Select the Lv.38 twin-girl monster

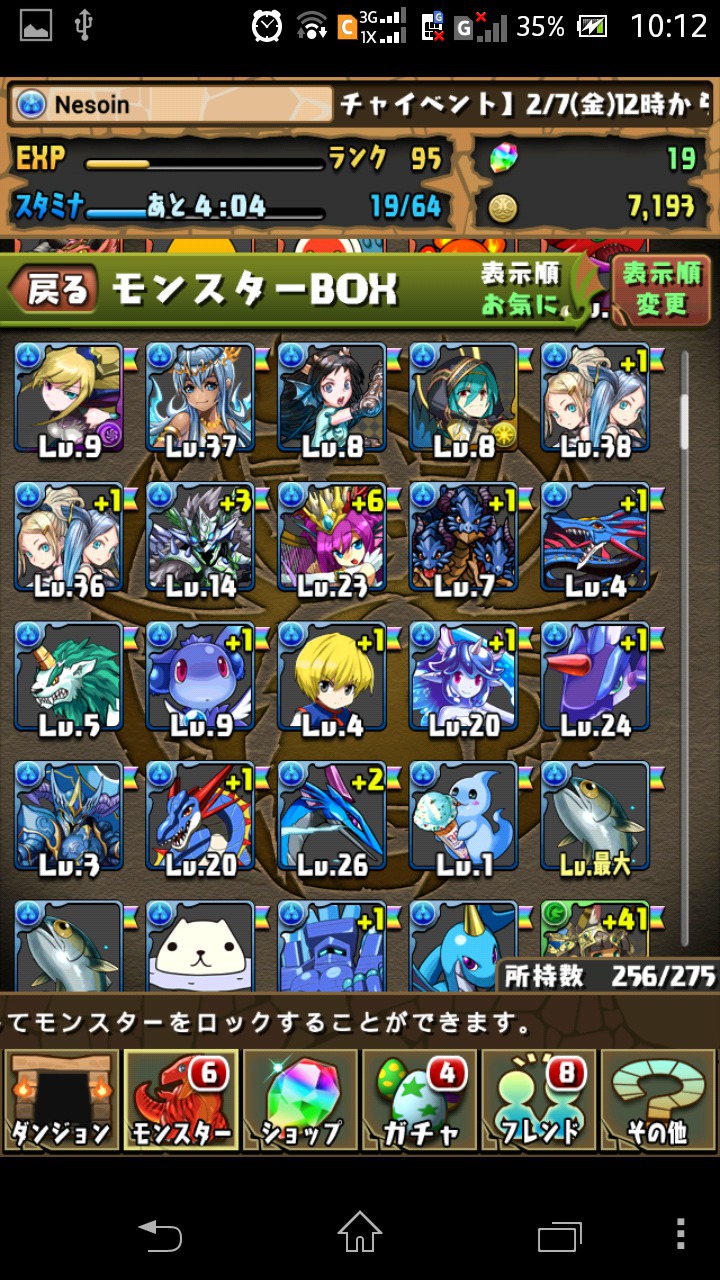pyautogui.click(x=596, y=400)
